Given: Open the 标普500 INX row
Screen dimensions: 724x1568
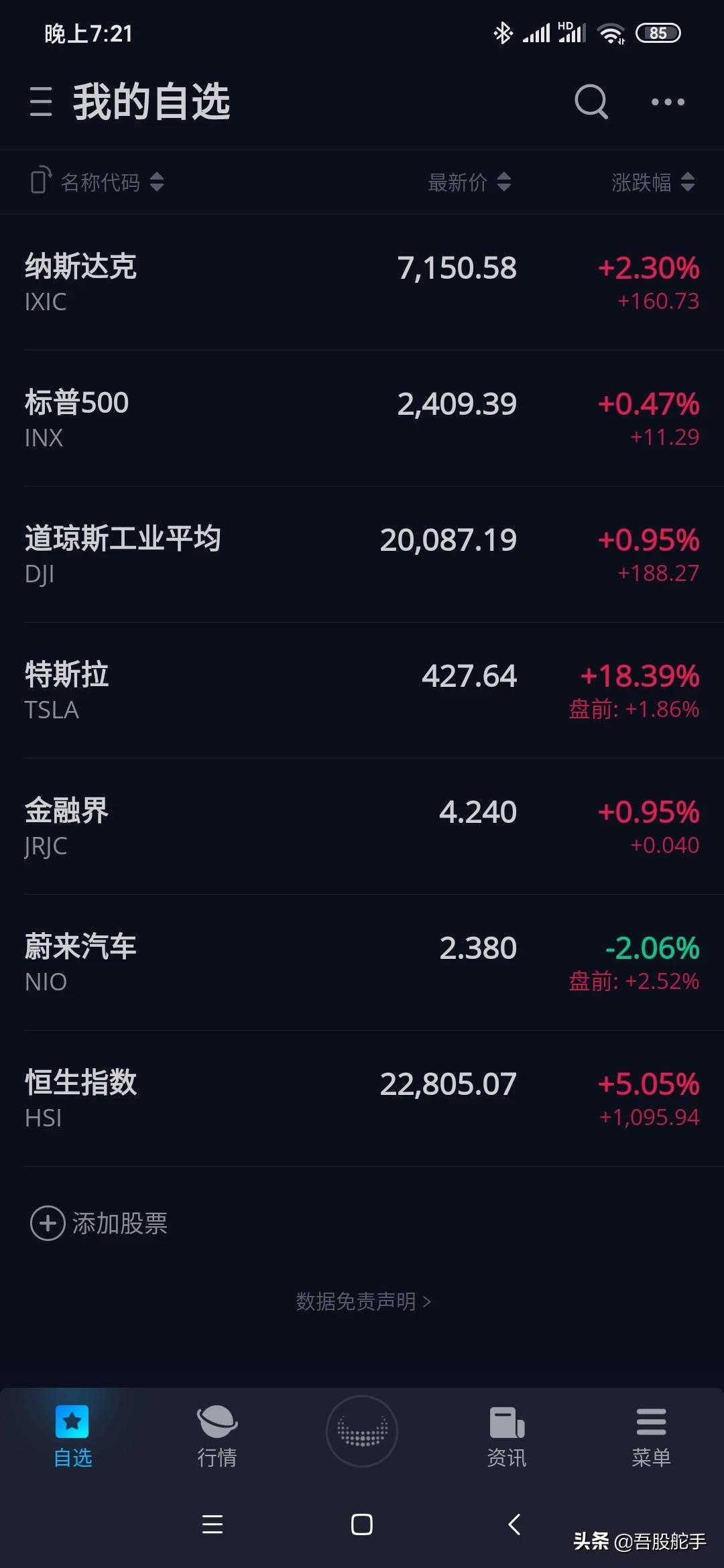Looking at the screenshot, I should point(362,418).
